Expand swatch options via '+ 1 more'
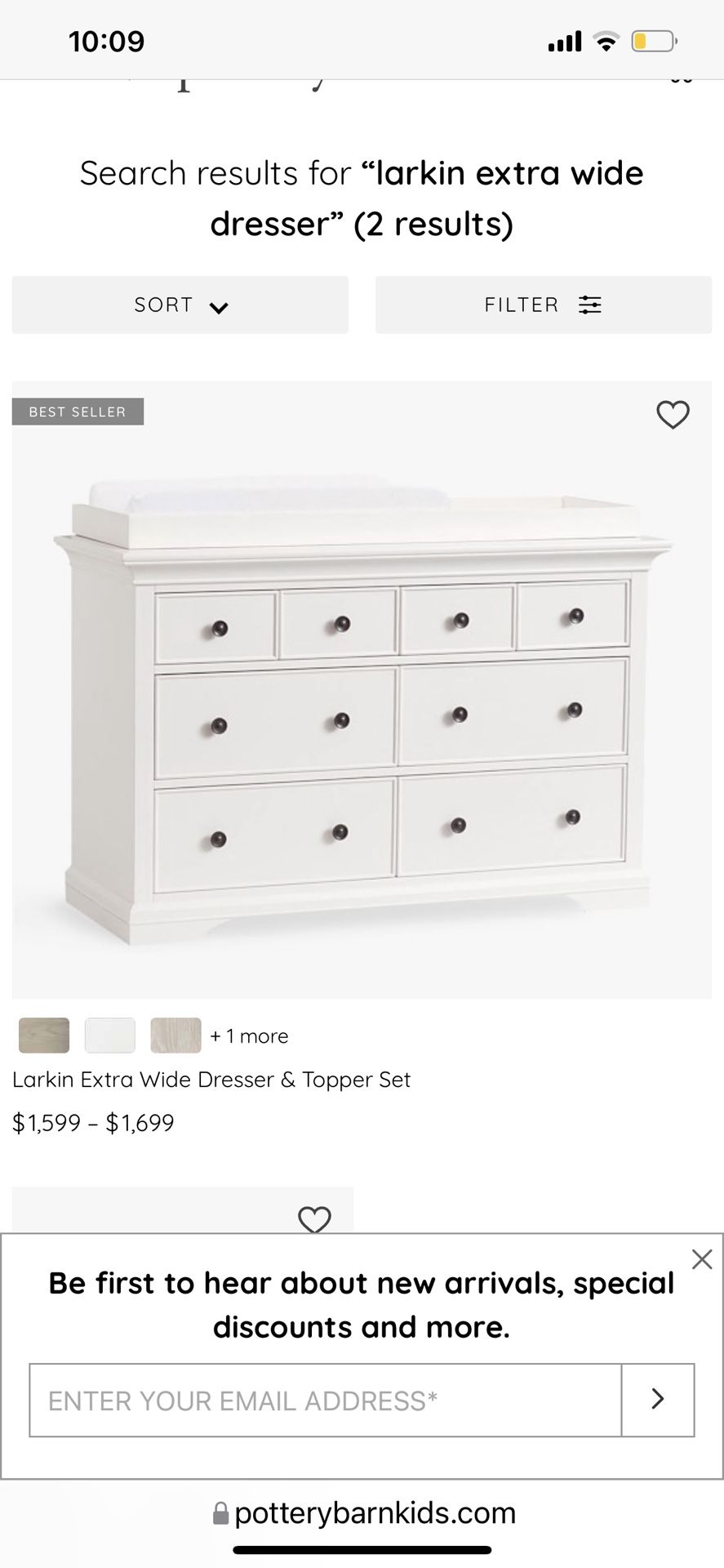724x1568 pixels. 247,1036
